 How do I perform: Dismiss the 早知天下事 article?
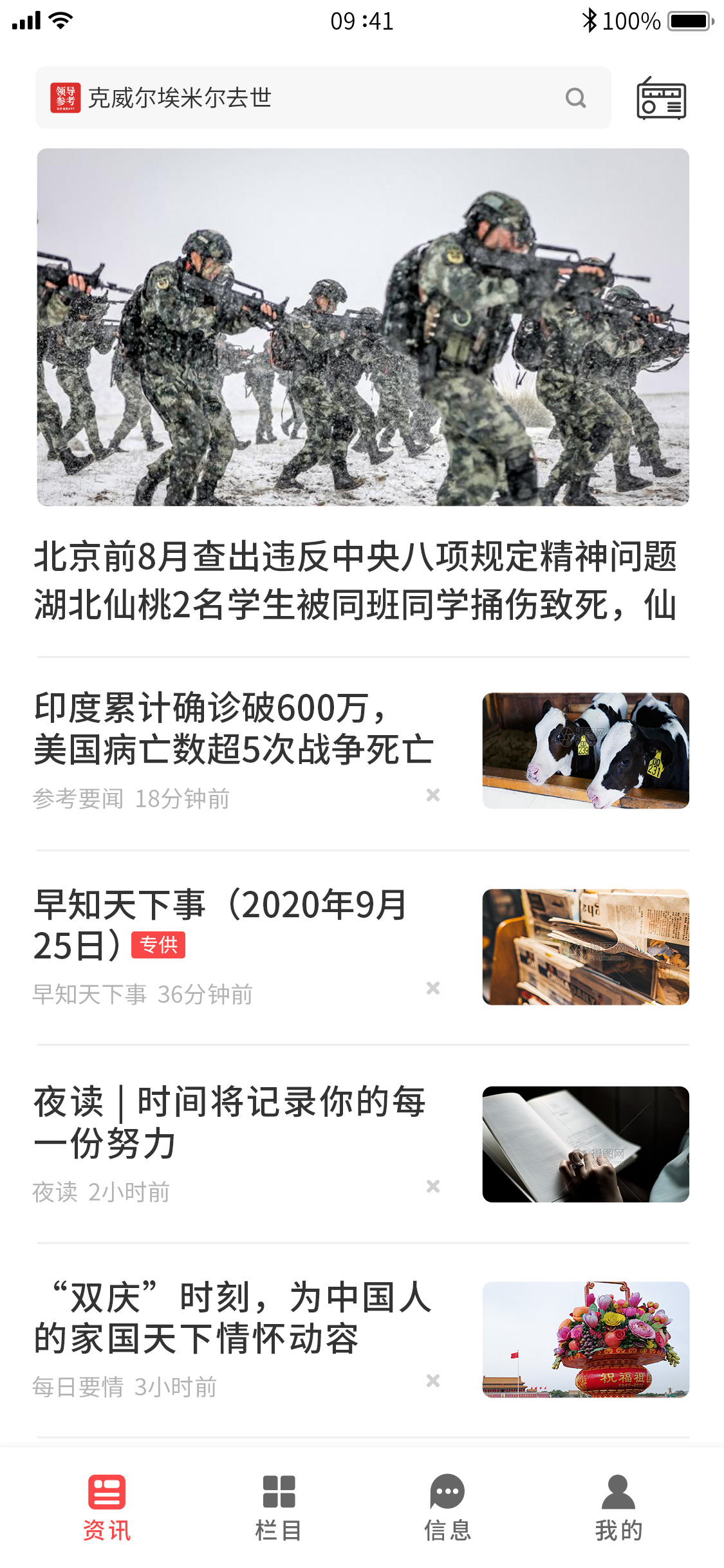[x=433, y=988]
